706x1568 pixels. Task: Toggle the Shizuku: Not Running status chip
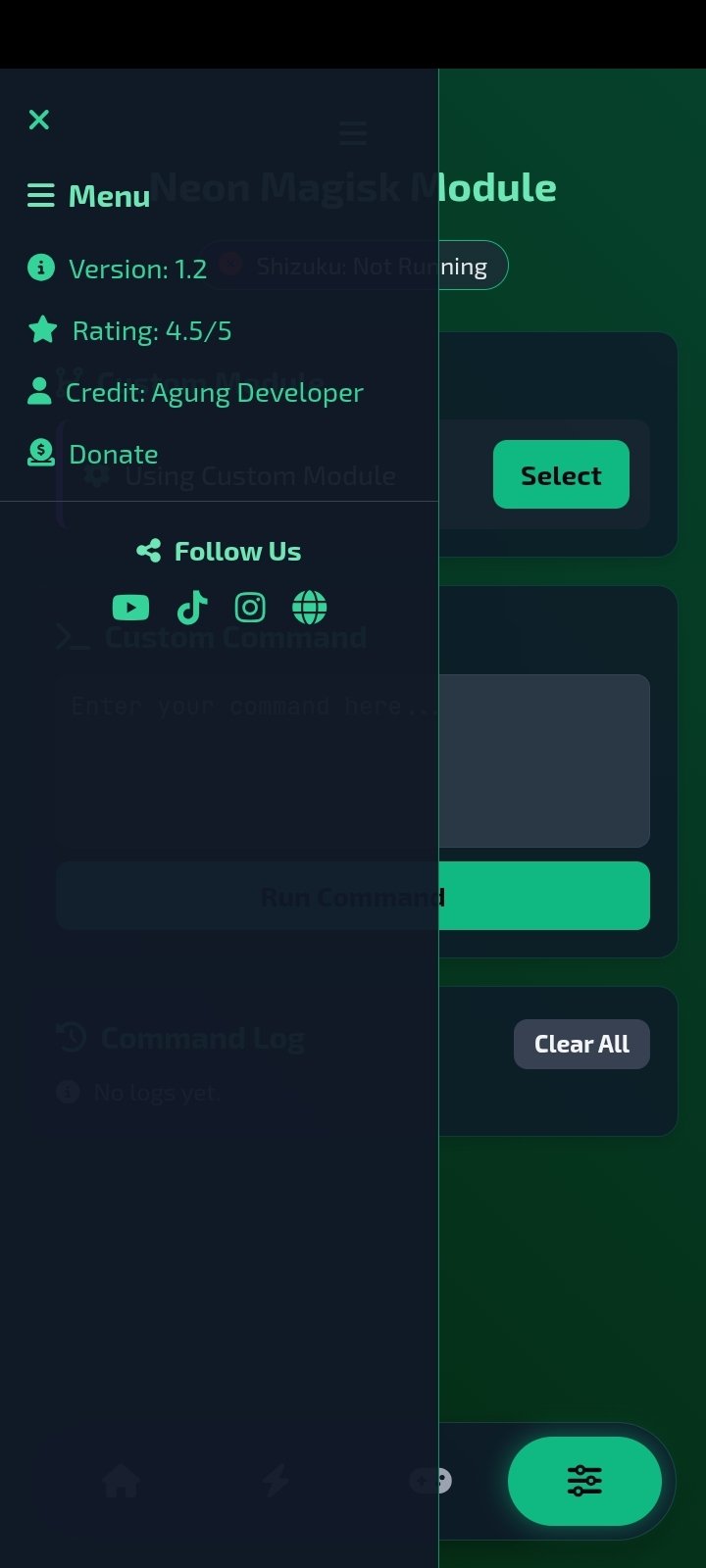tap(356, 265)
